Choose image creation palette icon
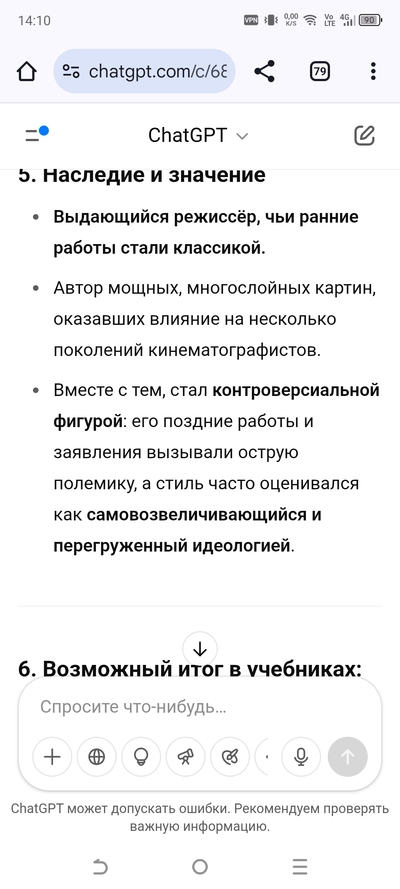The image size is (400, 889). [x=230, y=756]
